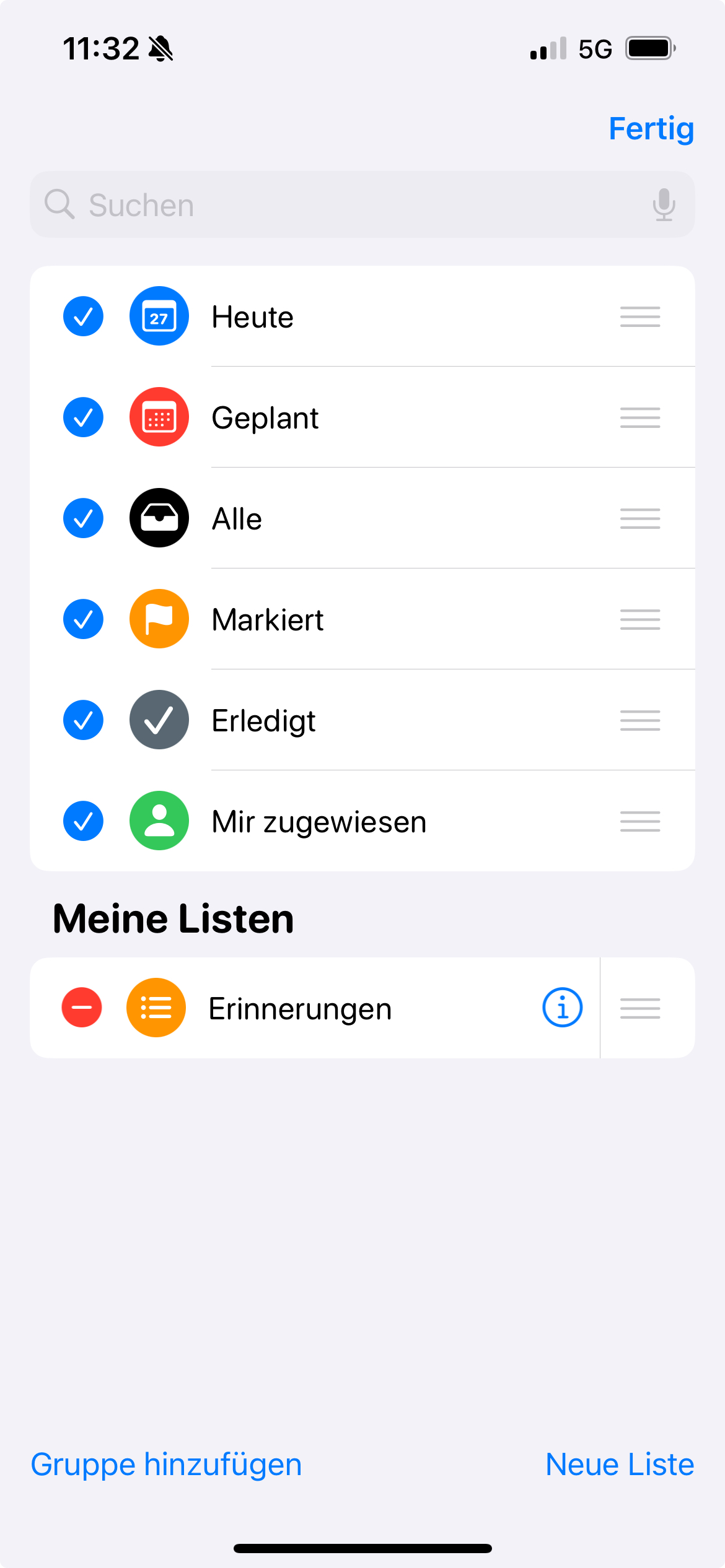Screen dimensions: 725x1568
Task: Tap the red delete button for Erinnerungen
Action: tap(82, 1008)
